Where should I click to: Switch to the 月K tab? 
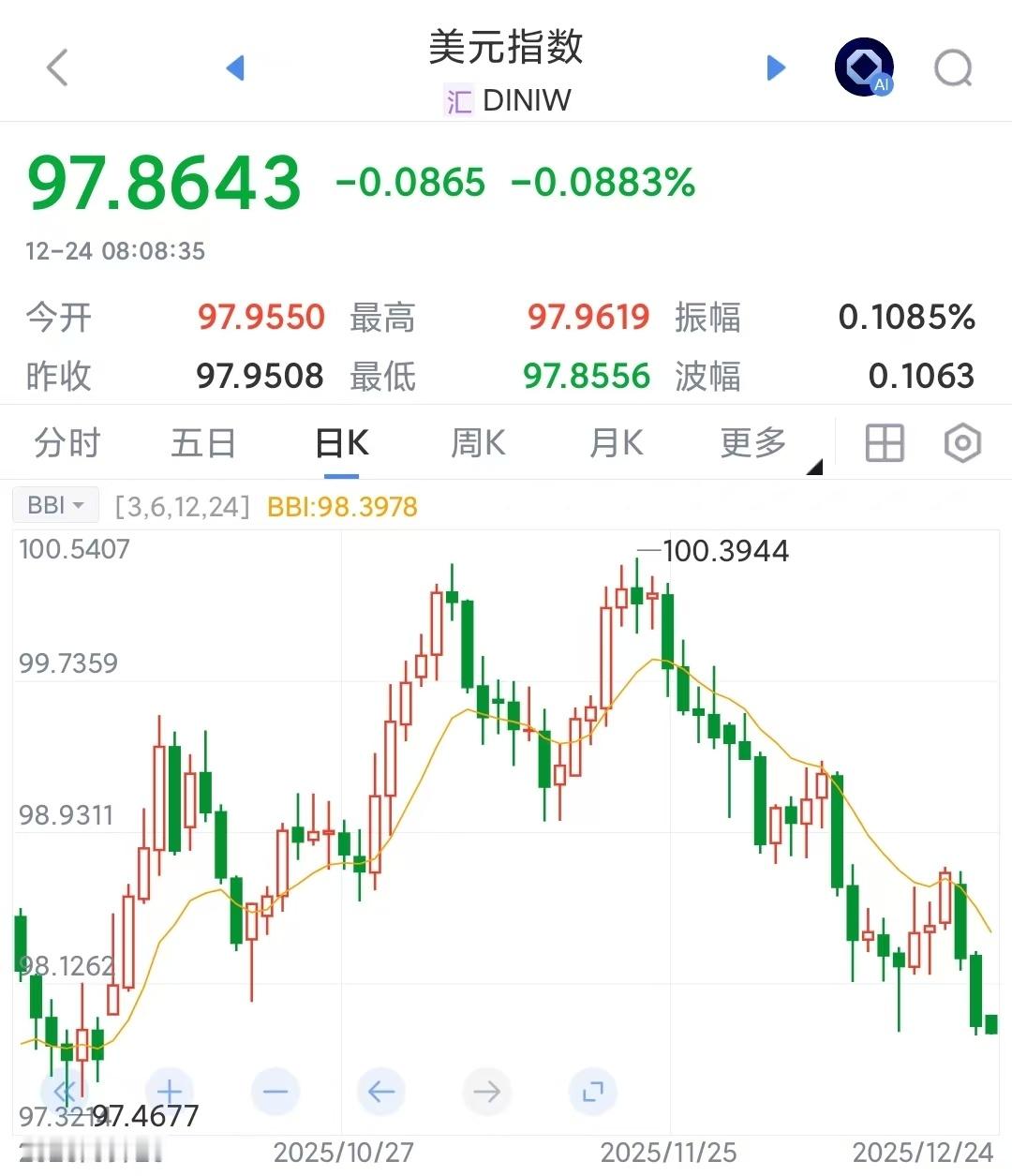(x=614, y=442)
